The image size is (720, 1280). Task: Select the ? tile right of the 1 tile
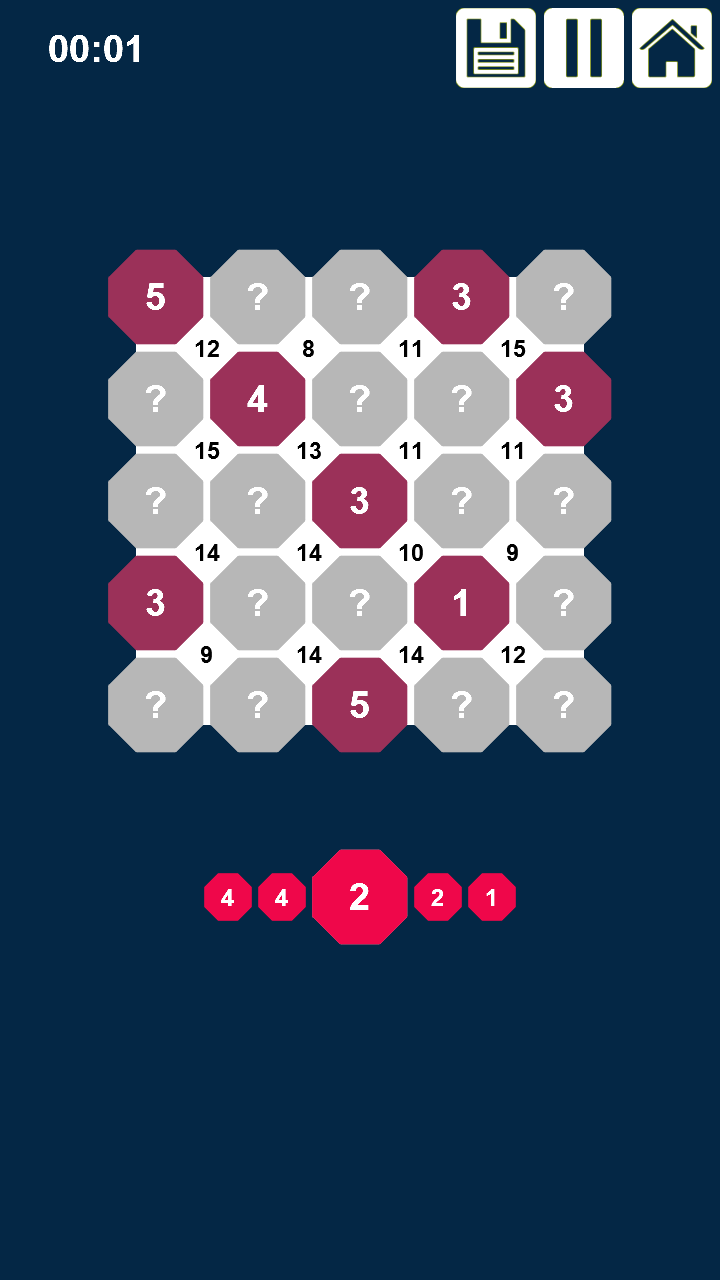pos(563,603)
